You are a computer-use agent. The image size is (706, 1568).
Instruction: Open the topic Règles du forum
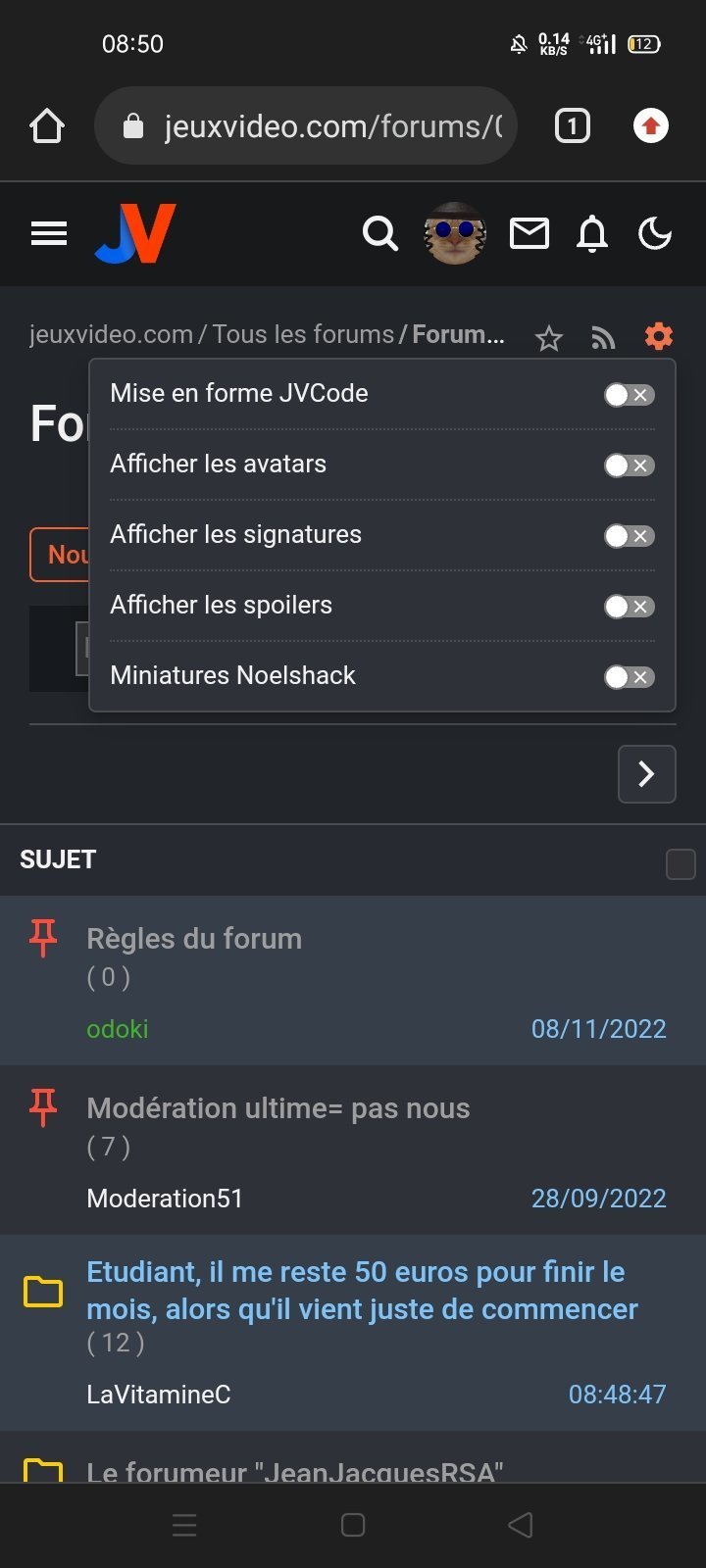[x=194, y=939]
